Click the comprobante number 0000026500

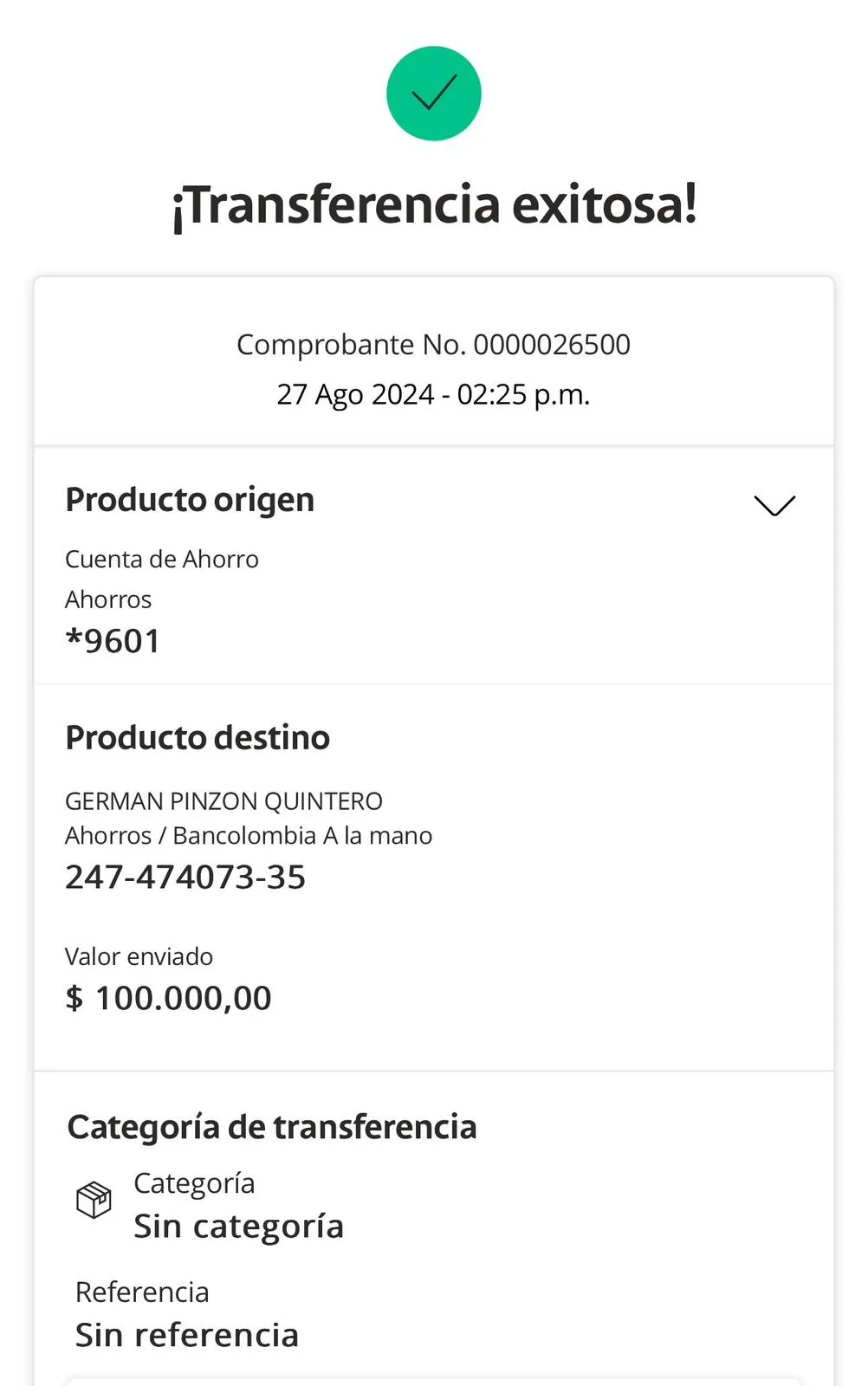tap(433, 344)
